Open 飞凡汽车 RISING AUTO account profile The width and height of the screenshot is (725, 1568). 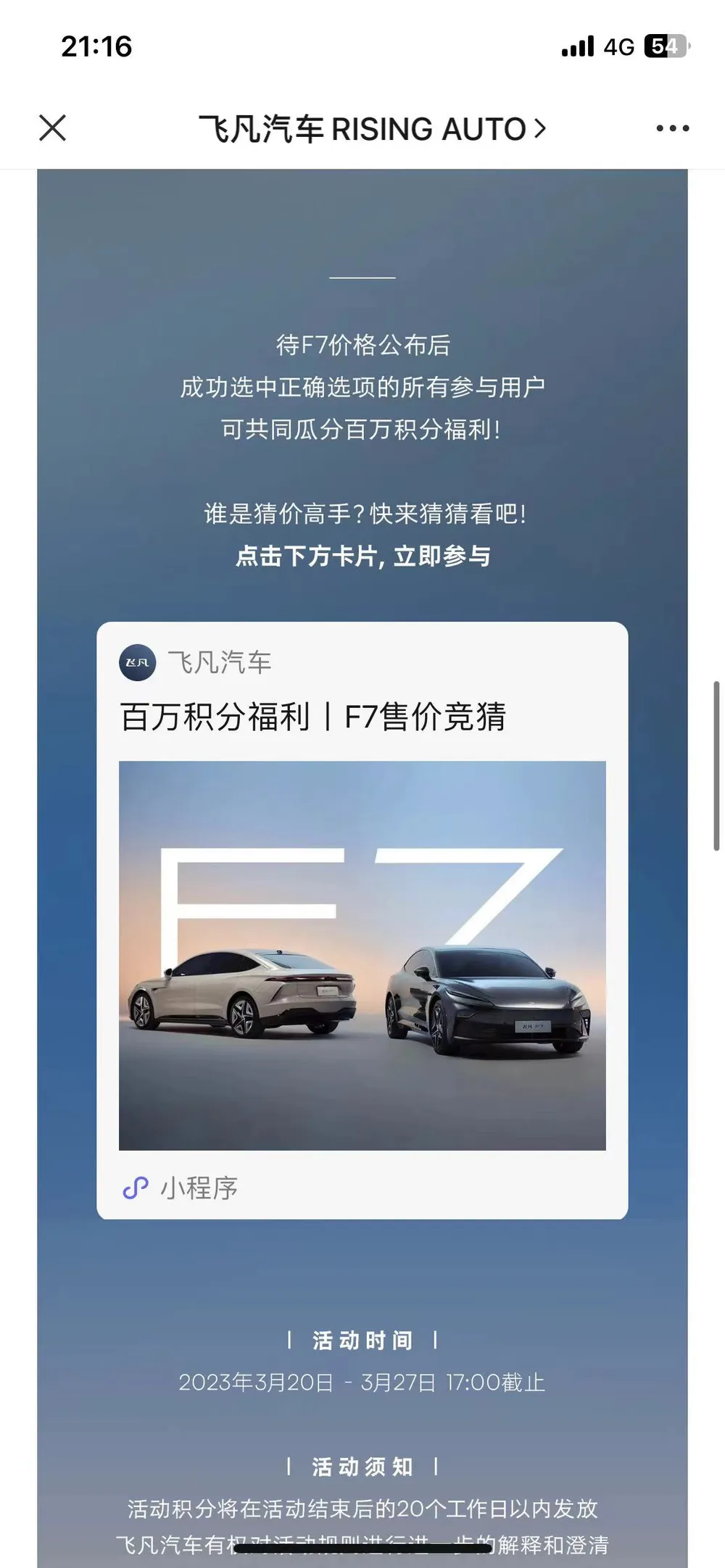(371, 129)
